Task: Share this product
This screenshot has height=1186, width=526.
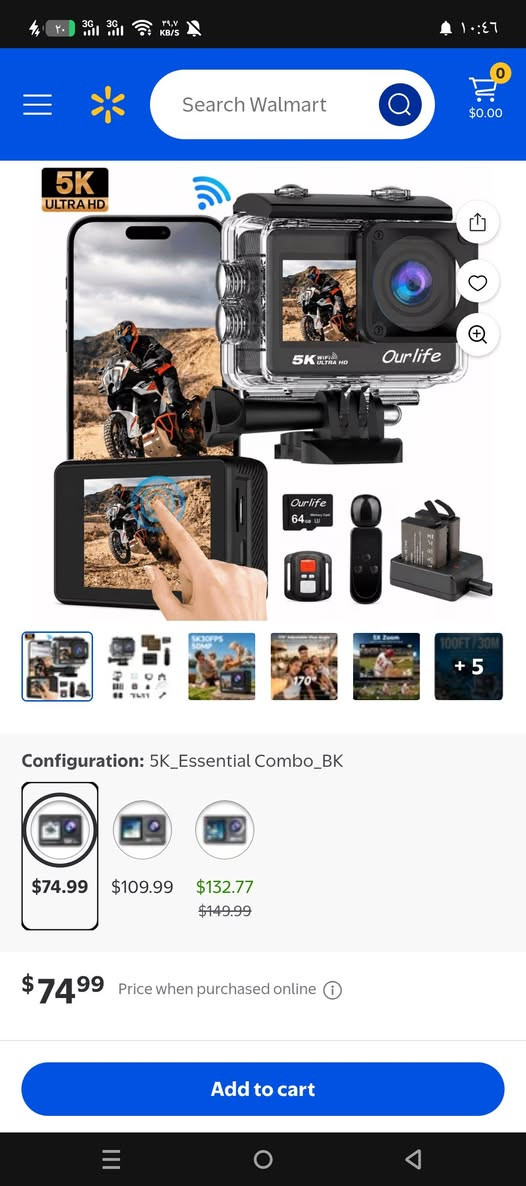Action: 478,222
